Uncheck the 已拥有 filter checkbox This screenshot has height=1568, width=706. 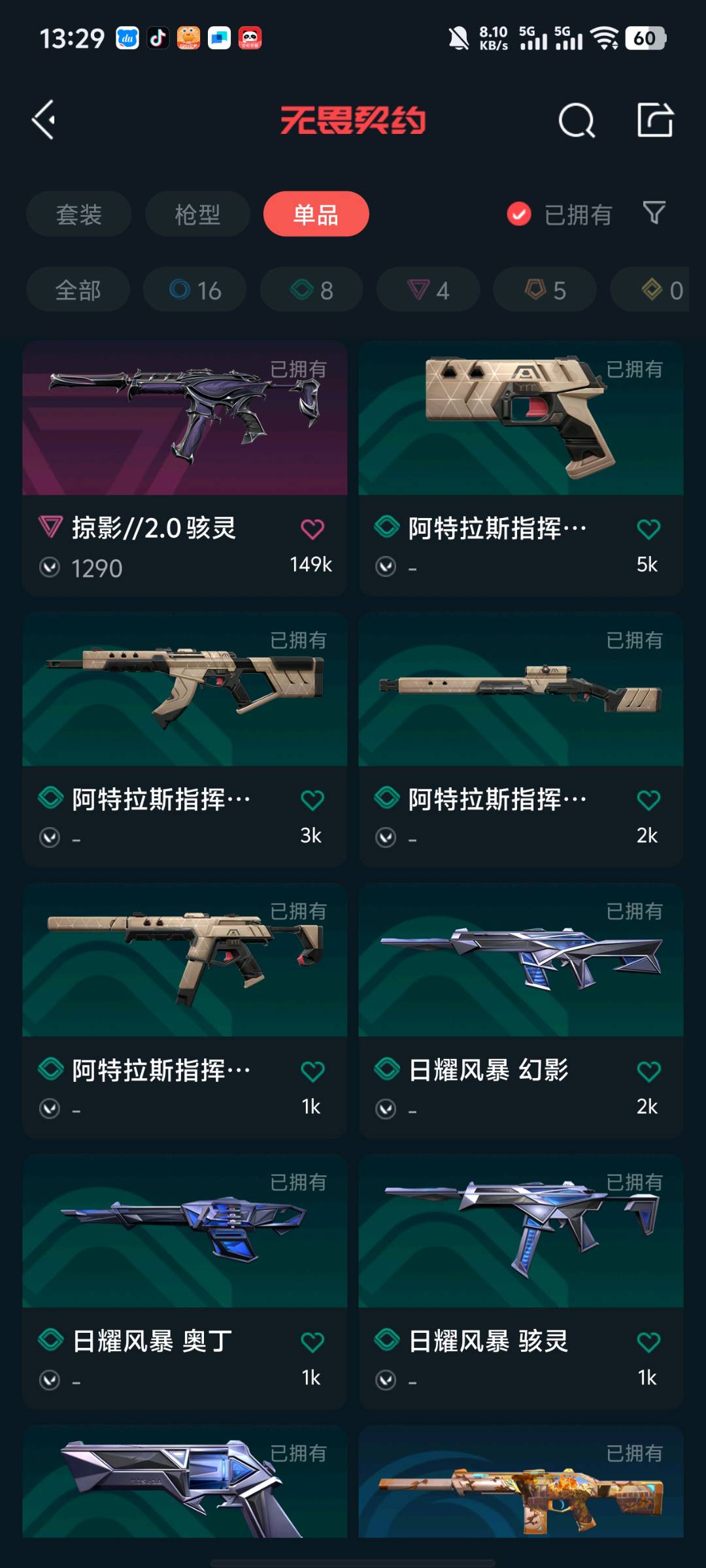519,214
